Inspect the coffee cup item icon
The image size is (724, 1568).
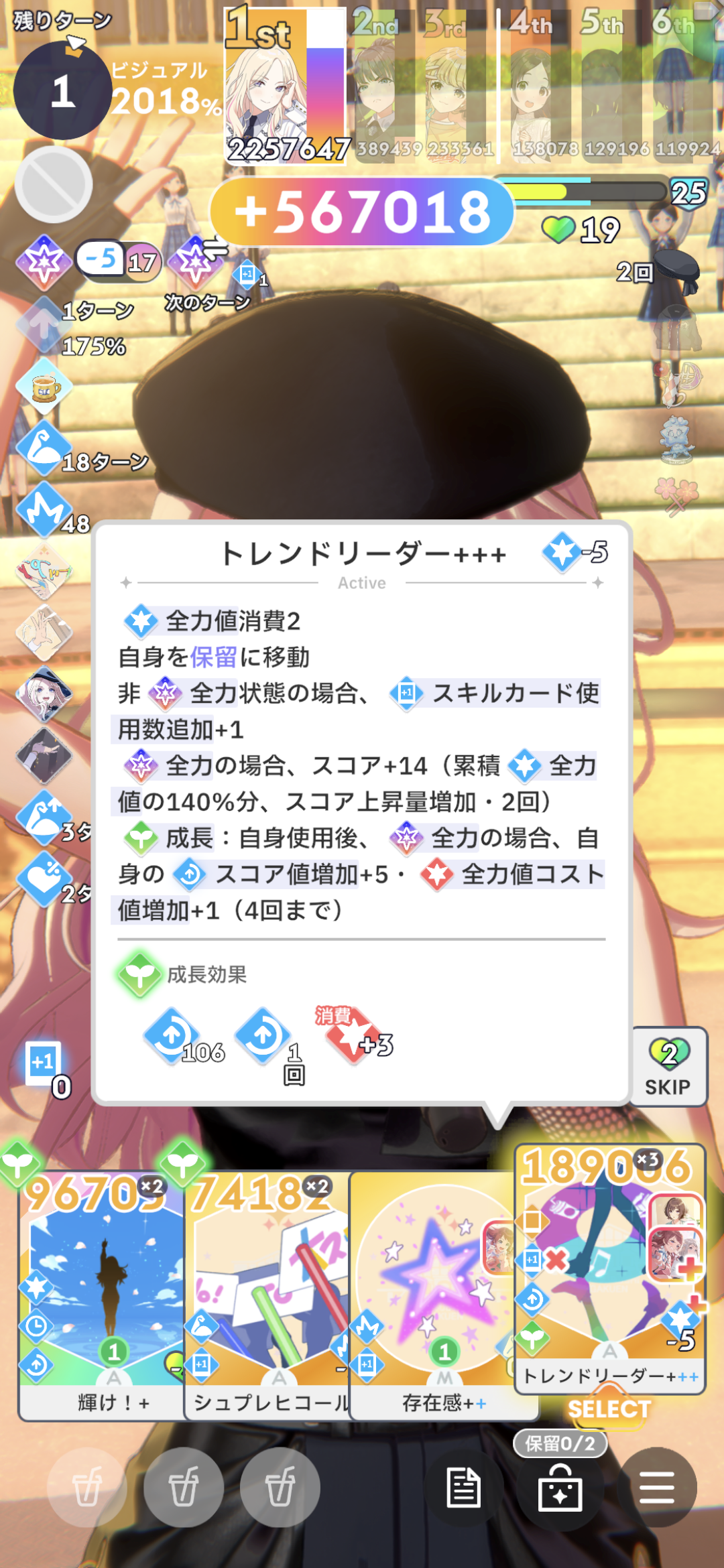click(44, 387)
